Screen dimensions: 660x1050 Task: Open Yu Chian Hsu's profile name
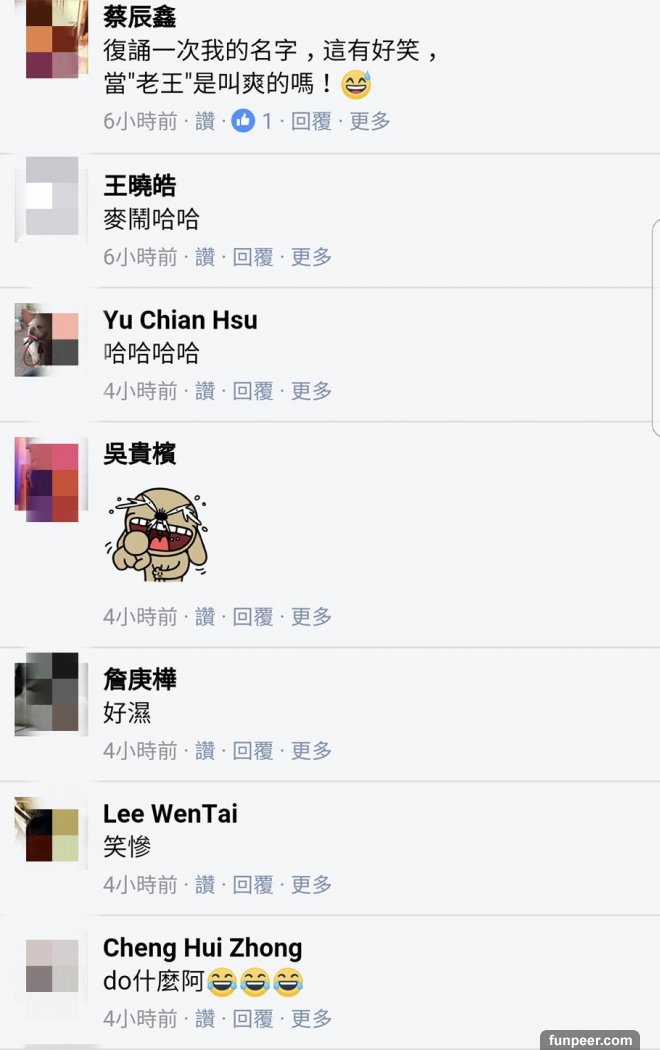click(180, 320)
